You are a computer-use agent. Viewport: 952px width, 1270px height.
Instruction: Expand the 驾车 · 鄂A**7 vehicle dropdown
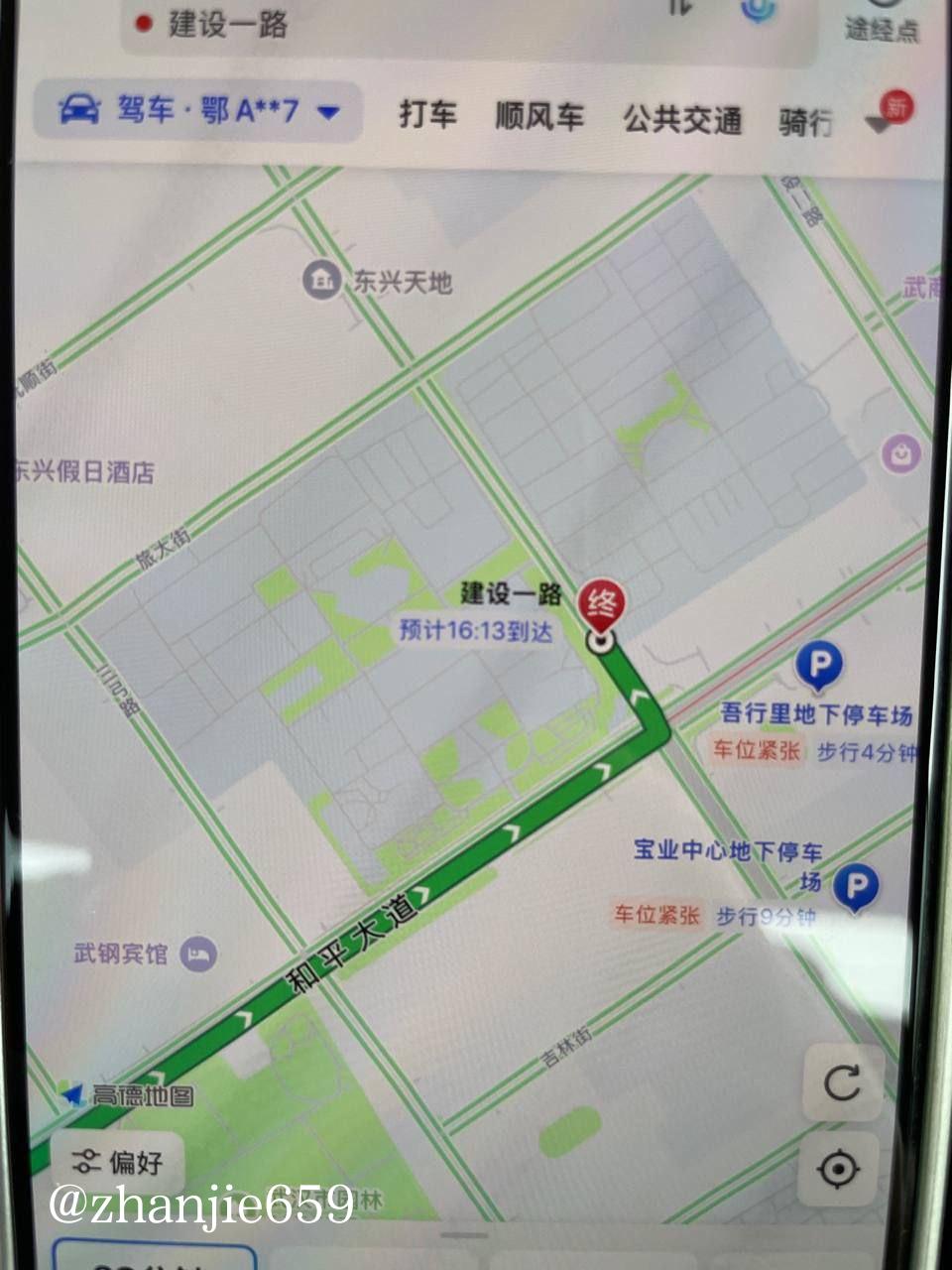tap(198, 110)
